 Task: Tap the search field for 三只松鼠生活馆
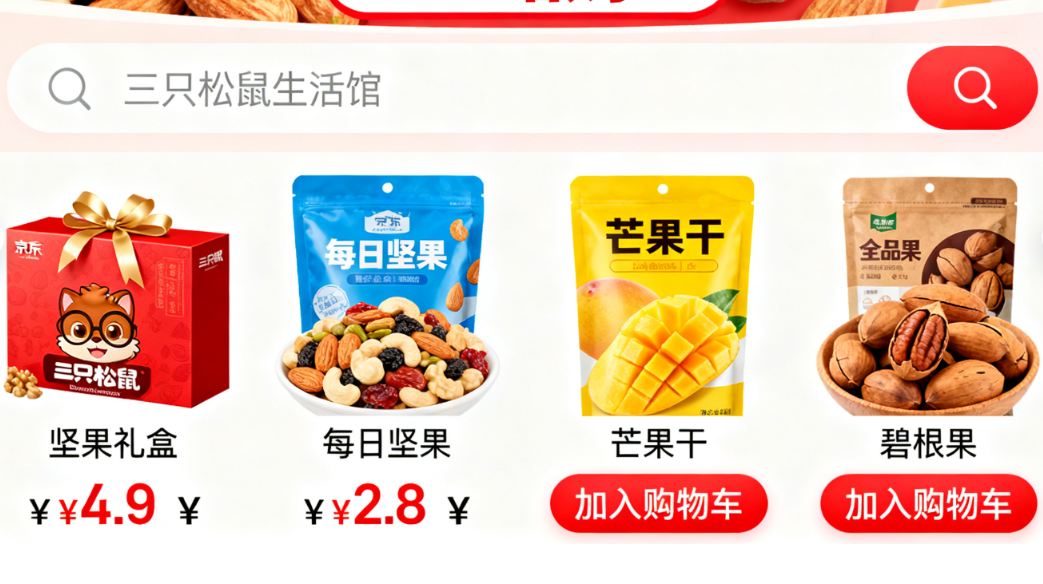pos(450,89)
